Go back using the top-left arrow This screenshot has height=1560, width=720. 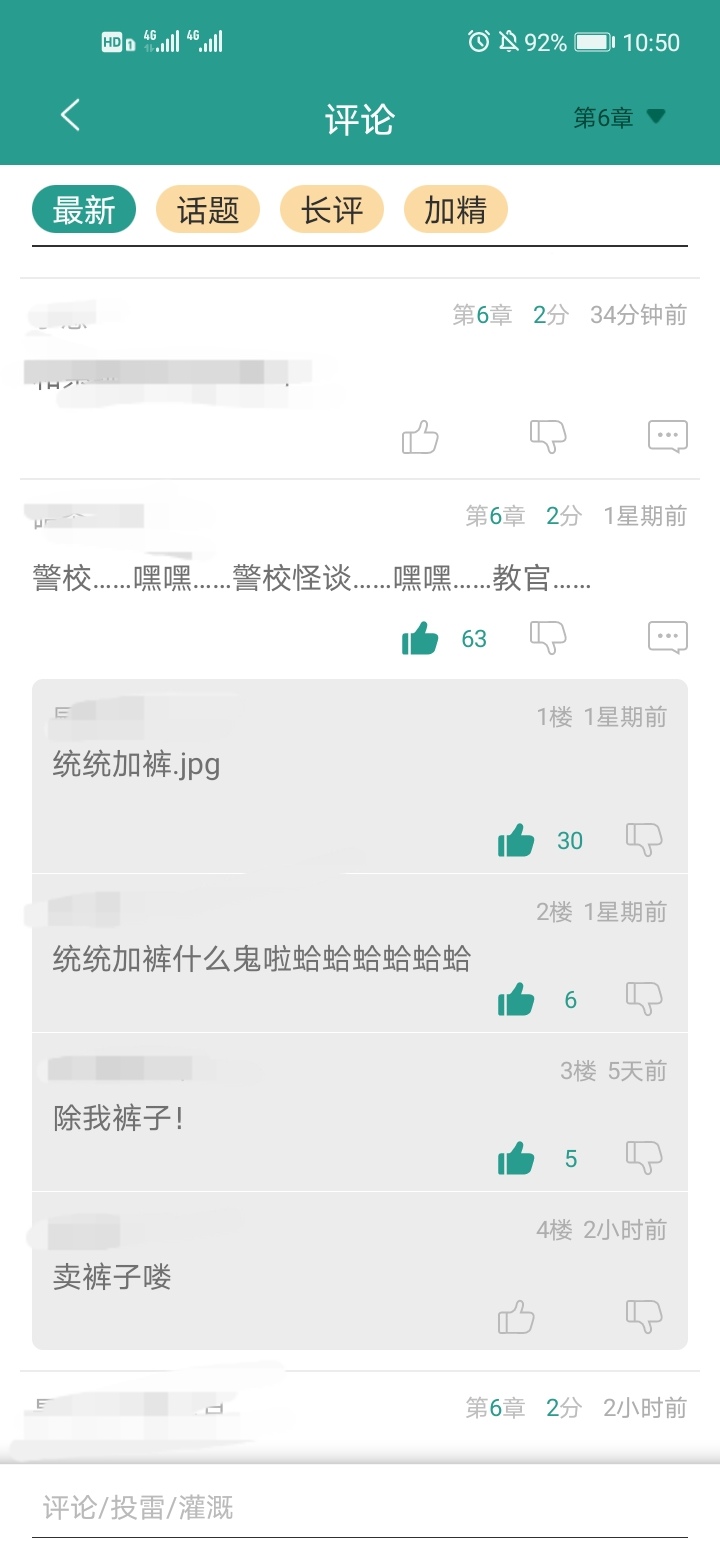[70, 116]
